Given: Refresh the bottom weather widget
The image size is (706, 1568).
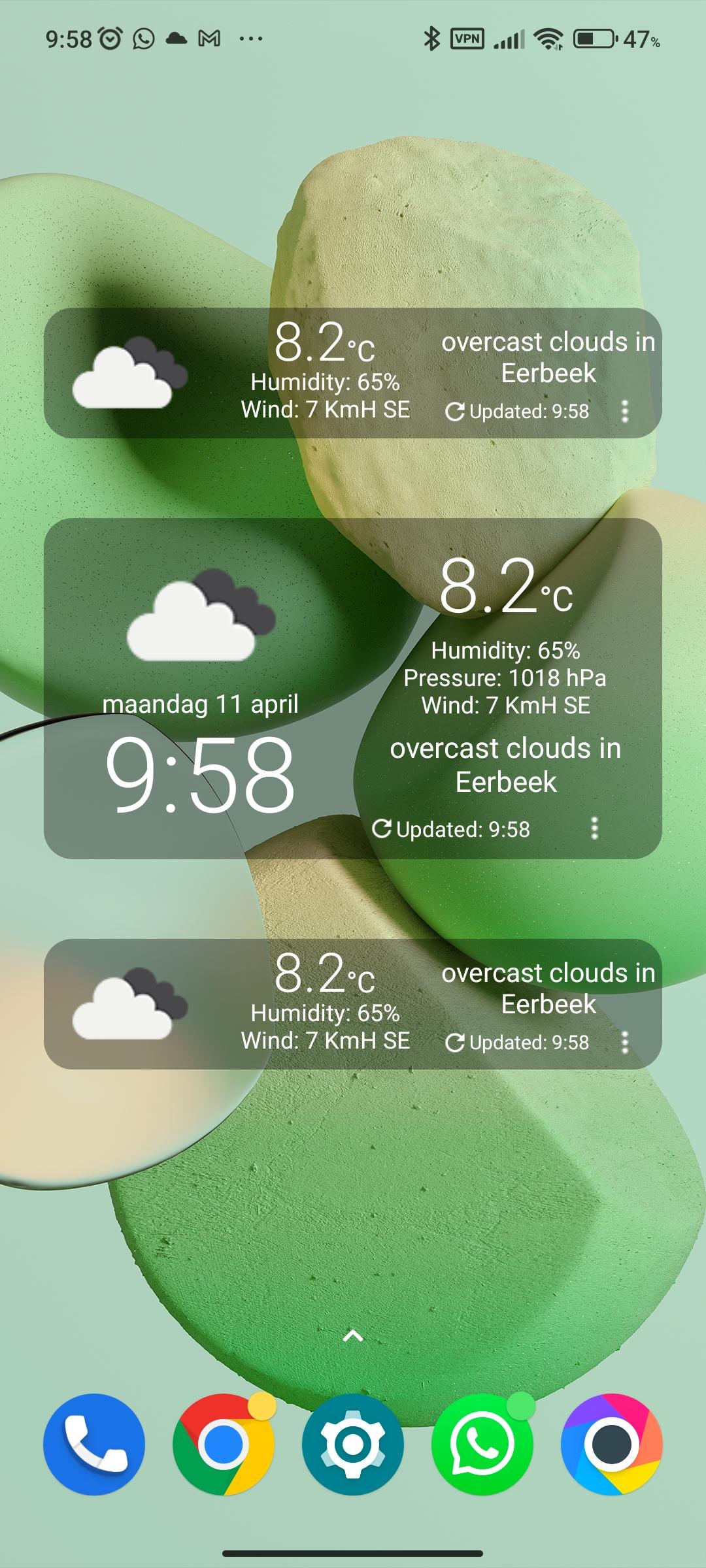Looking at the screenshot, I should tap(455, 1043).
